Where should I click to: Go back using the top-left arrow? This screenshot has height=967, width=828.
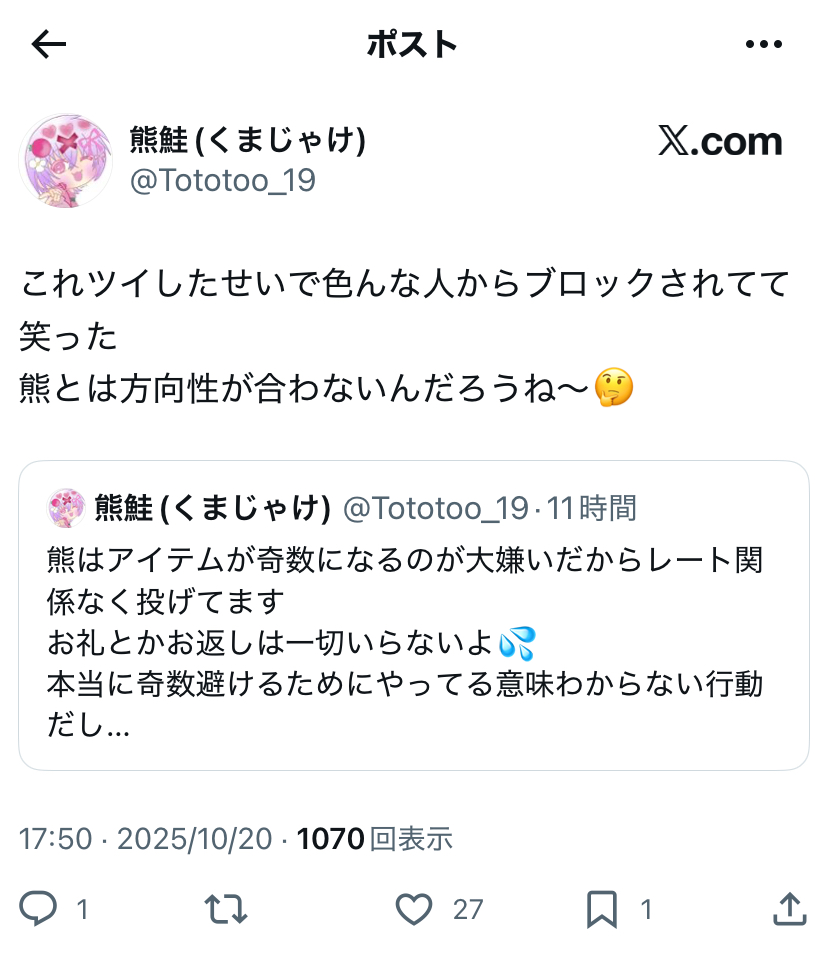(48, 44)
